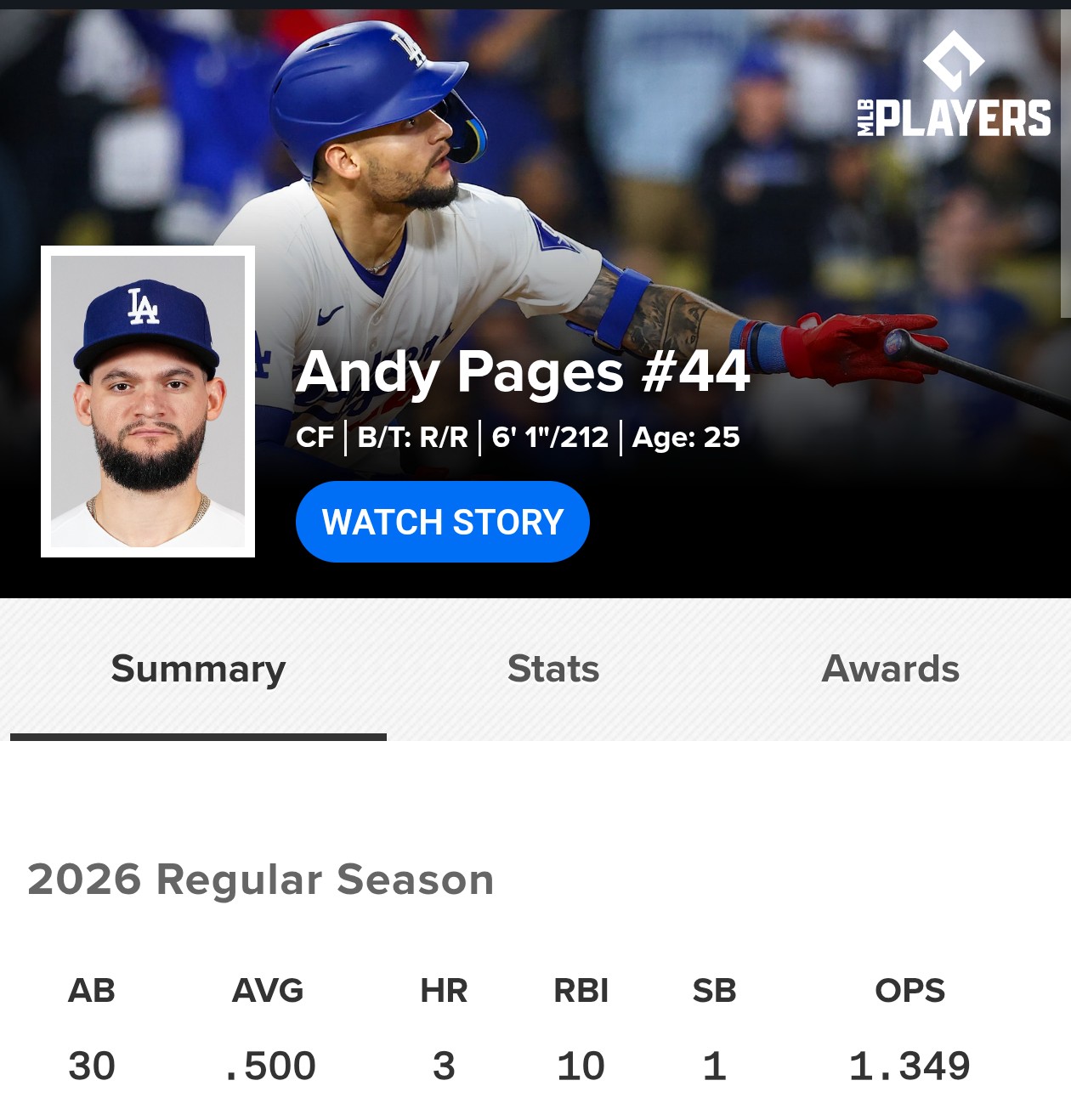
Task: Open the Awards tab
Action: click(890, 670)
